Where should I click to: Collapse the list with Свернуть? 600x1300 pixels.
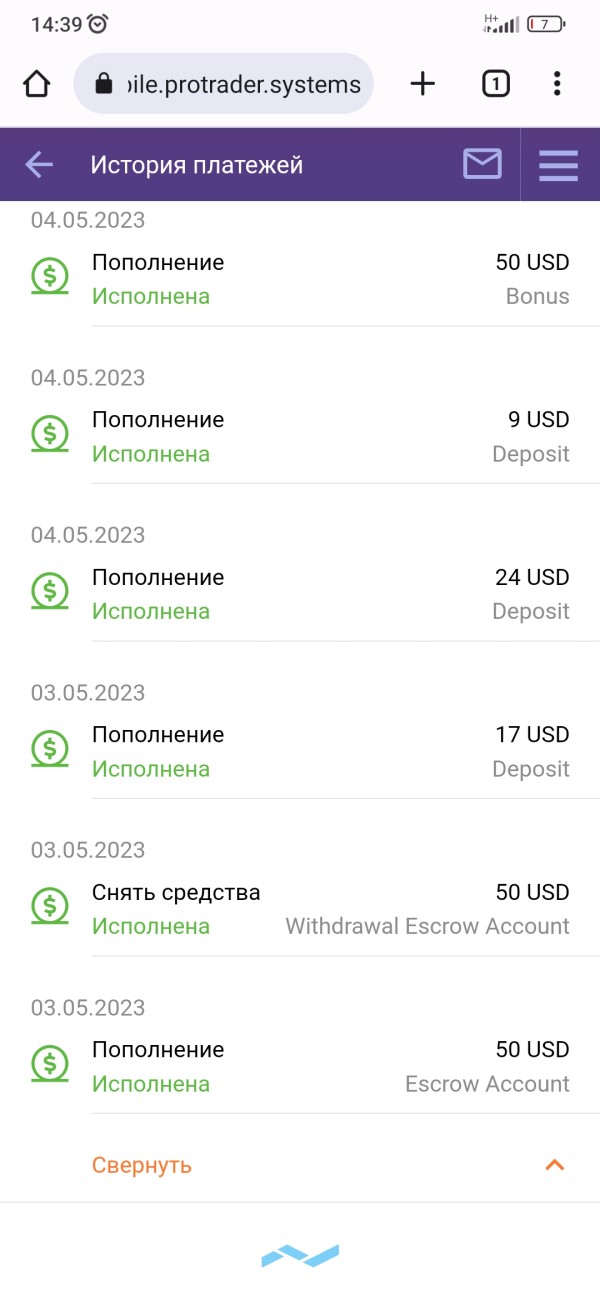[142, 1165]
